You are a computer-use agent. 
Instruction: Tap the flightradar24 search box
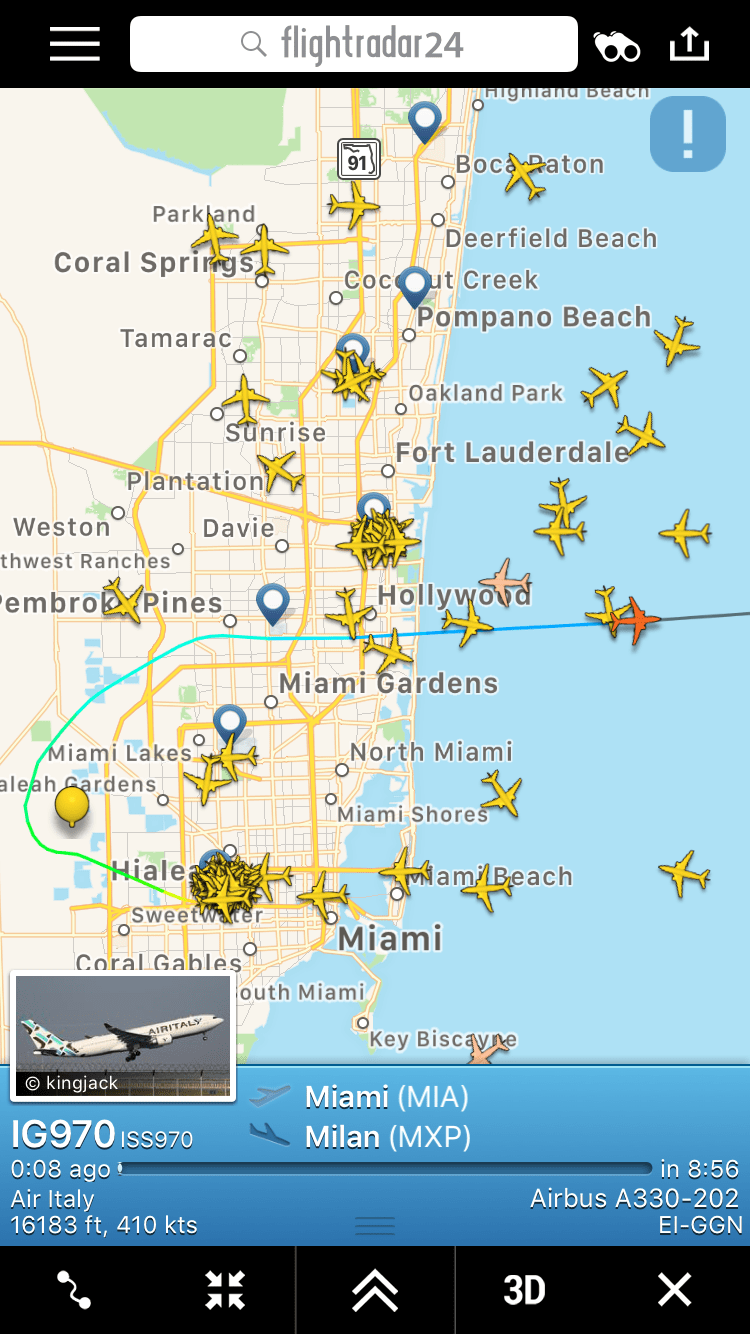point(354,44)
